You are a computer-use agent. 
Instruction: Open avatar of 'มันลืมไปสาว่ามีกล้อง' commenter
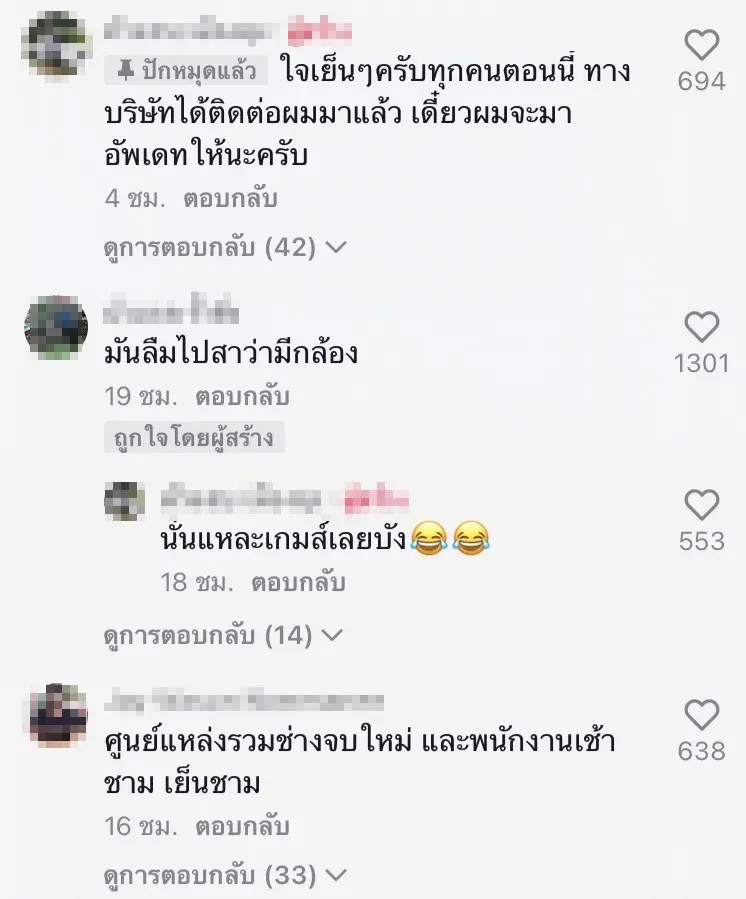tap(56, 328)
